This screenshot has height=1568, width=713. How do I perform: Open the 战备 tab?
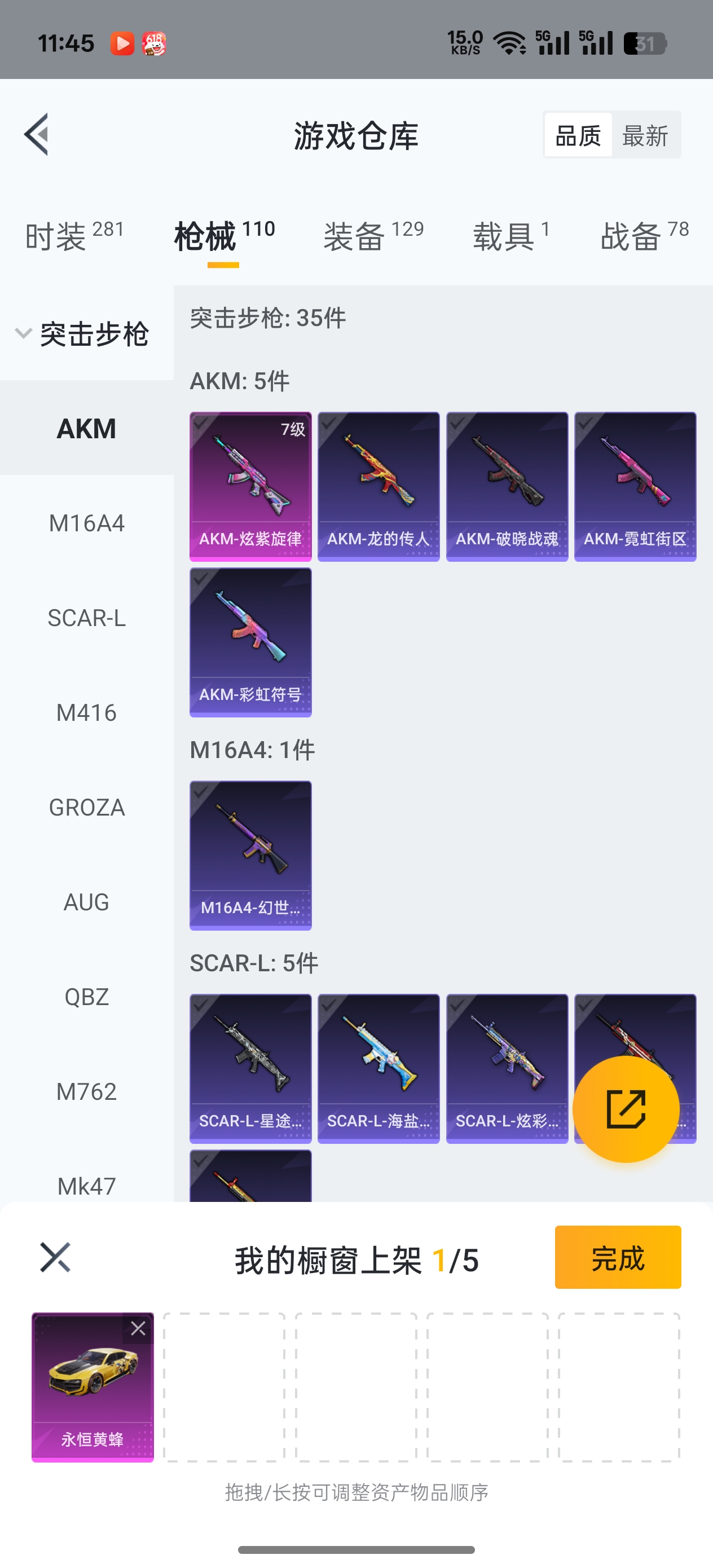coord(644,236)
